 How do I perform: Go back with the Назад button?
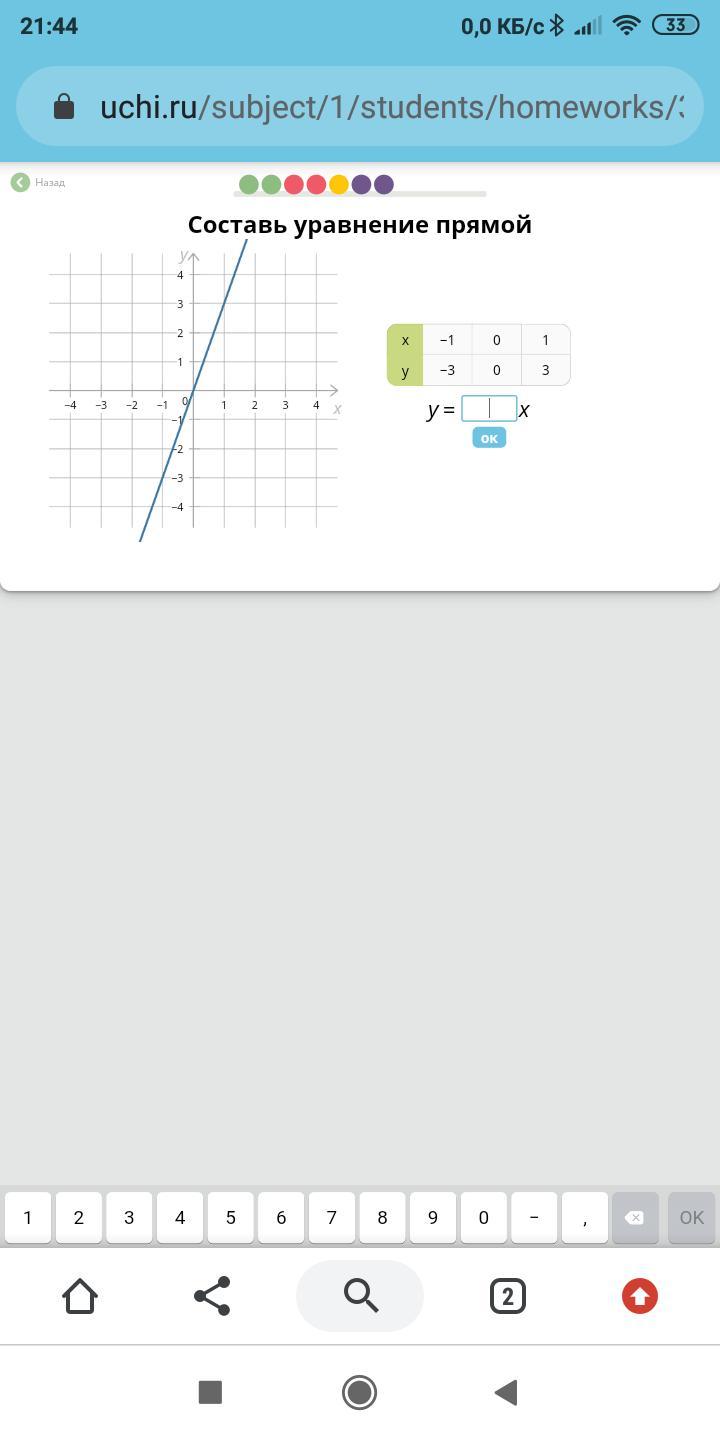tap(38, 182)
